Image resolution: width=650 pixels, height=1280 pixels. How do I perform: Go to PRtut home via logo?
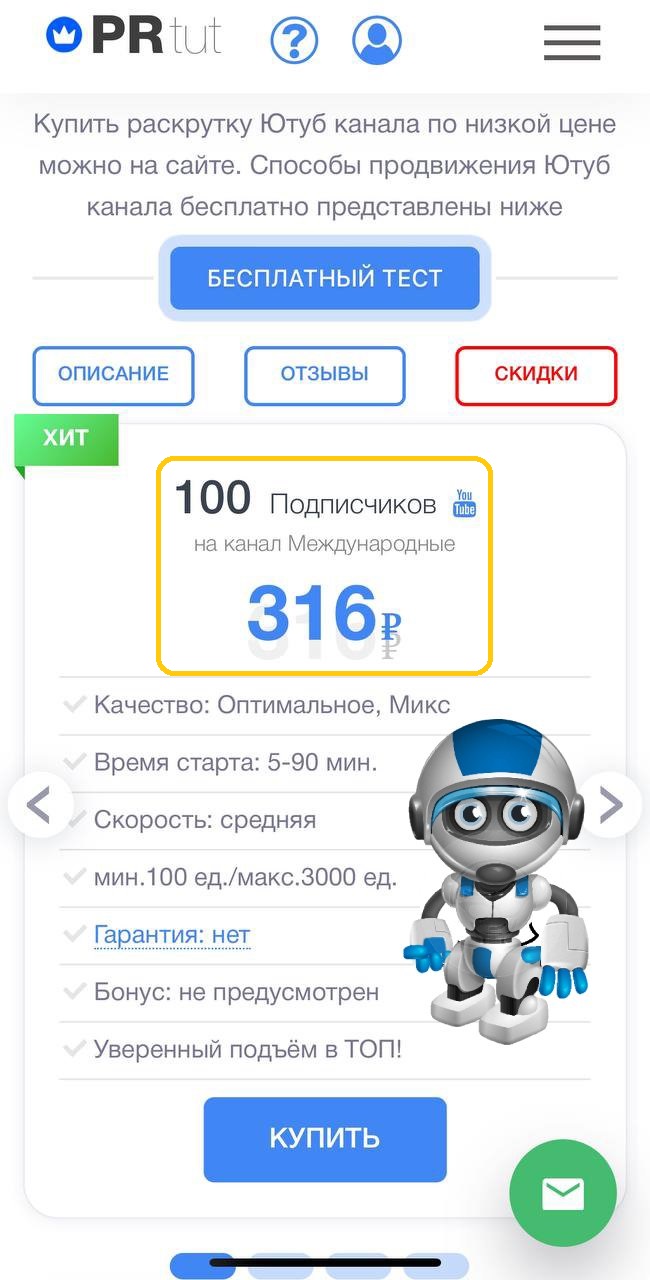pos(134,37)
